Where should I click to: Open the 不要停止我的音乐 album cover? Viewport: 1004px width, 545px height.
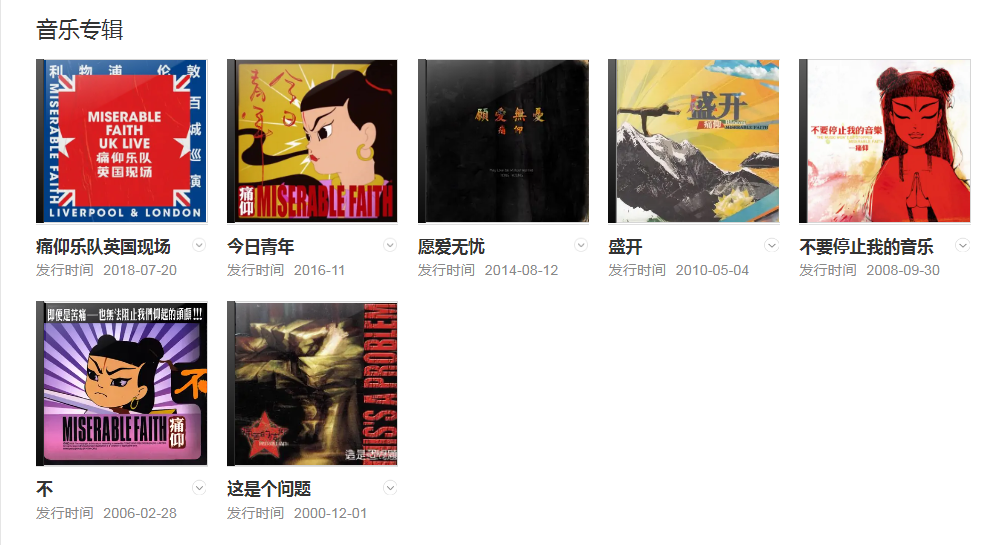tap(885, 140)
